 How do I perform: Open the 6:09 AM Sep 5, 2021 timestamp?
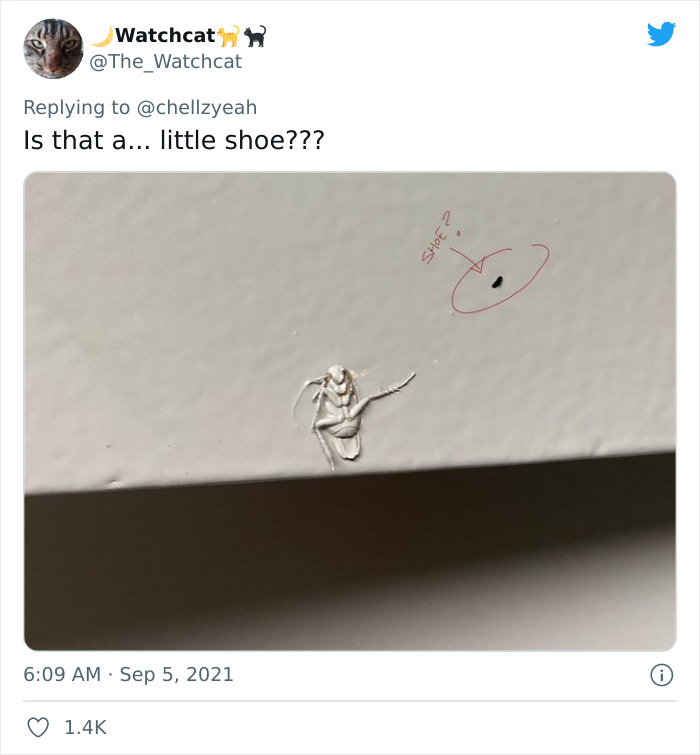click(128, 675)
